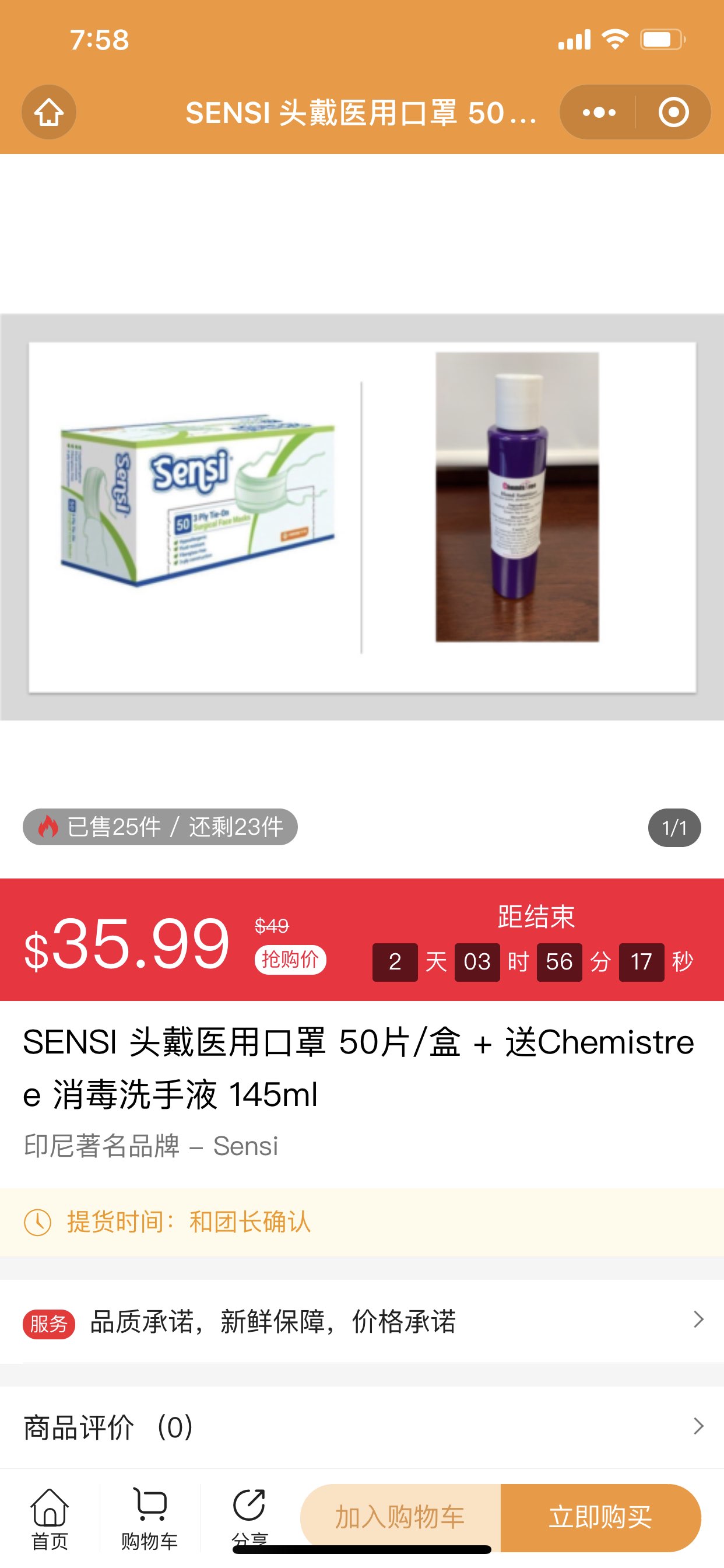View the product image in full size
The height and width of the screenshot is (1568, 724).
point(362,517)
